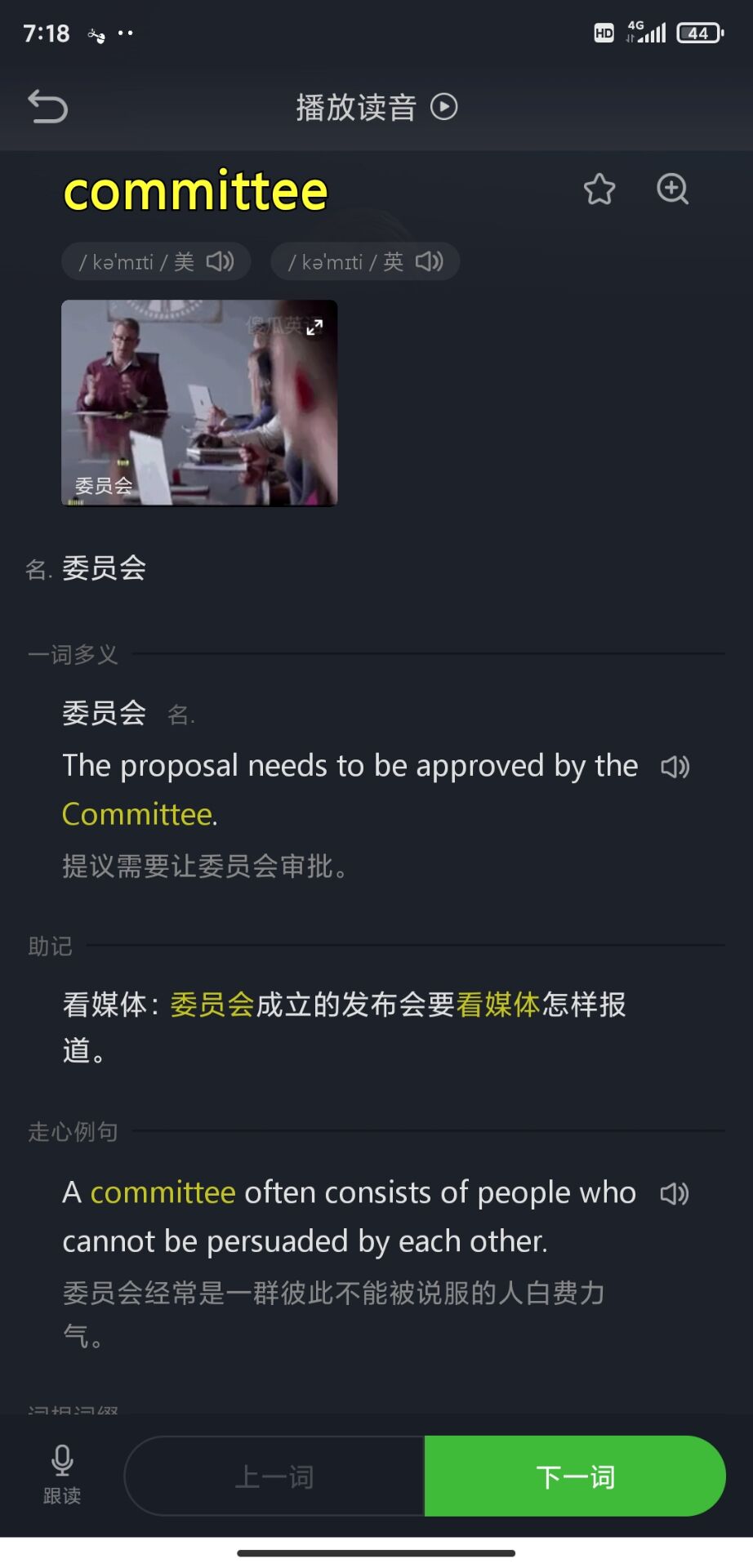Favorite the word committee with star
Image resolution: width=753 pixels, height=1568 pixels.
(599, 189)
